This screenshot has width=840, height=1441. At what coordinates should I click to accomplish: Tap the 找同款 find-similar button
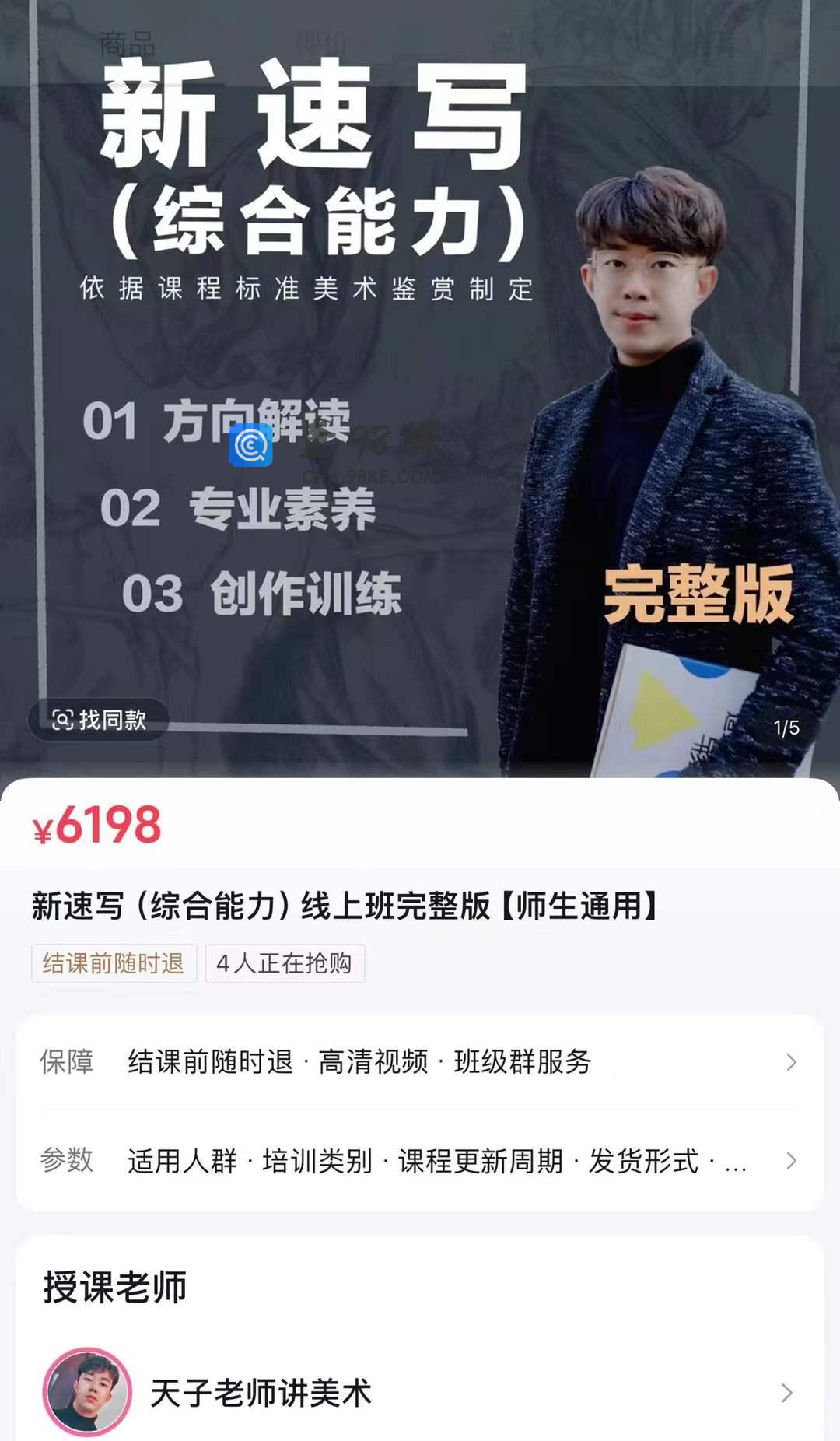pyautogui.click(x=99, y=720)
